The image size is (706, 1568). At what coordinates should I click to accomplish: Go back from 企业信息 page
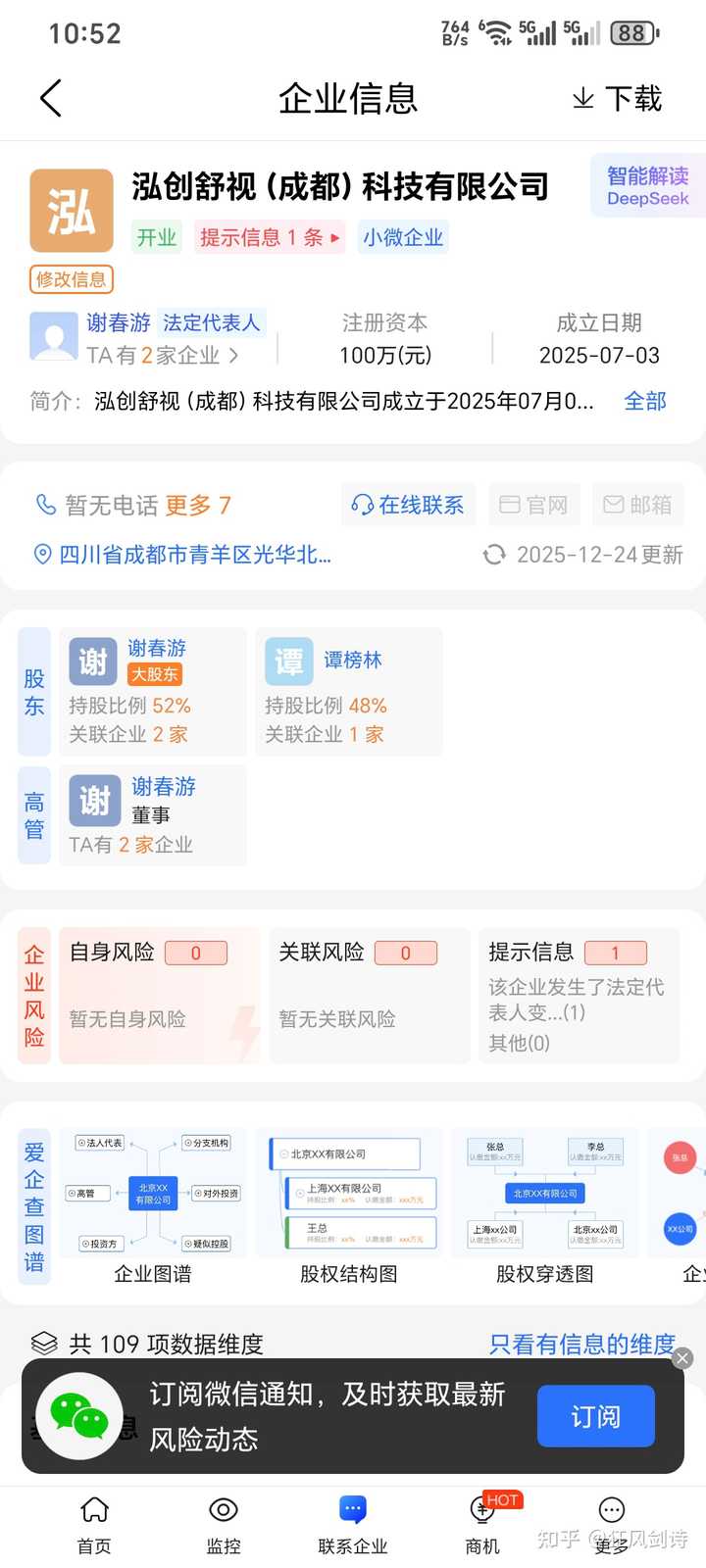coord(51,98)
